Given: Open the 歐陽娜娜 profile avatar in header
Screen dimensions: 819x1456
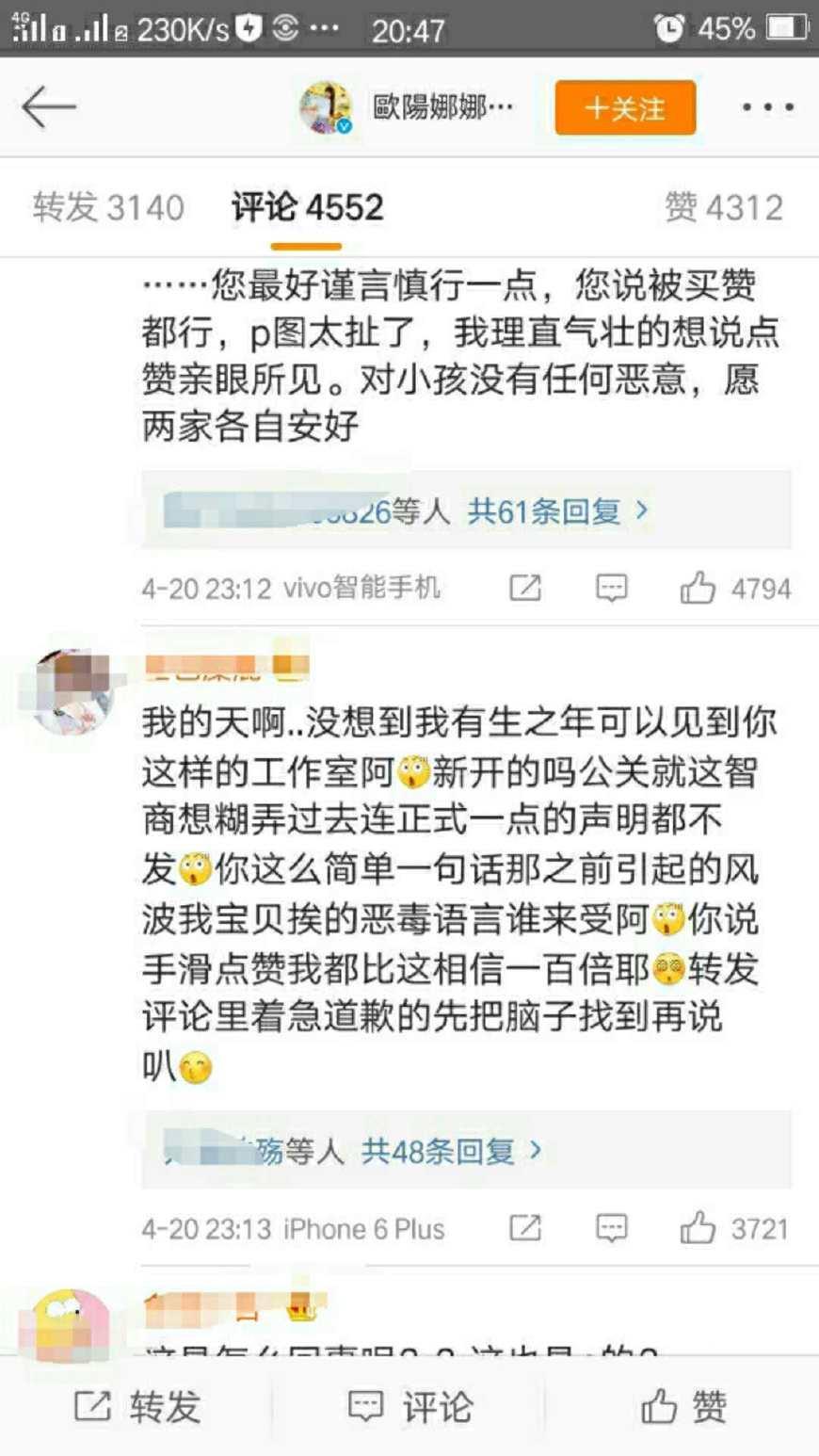Looking at the screenshot, I should [x=326, y=108].
